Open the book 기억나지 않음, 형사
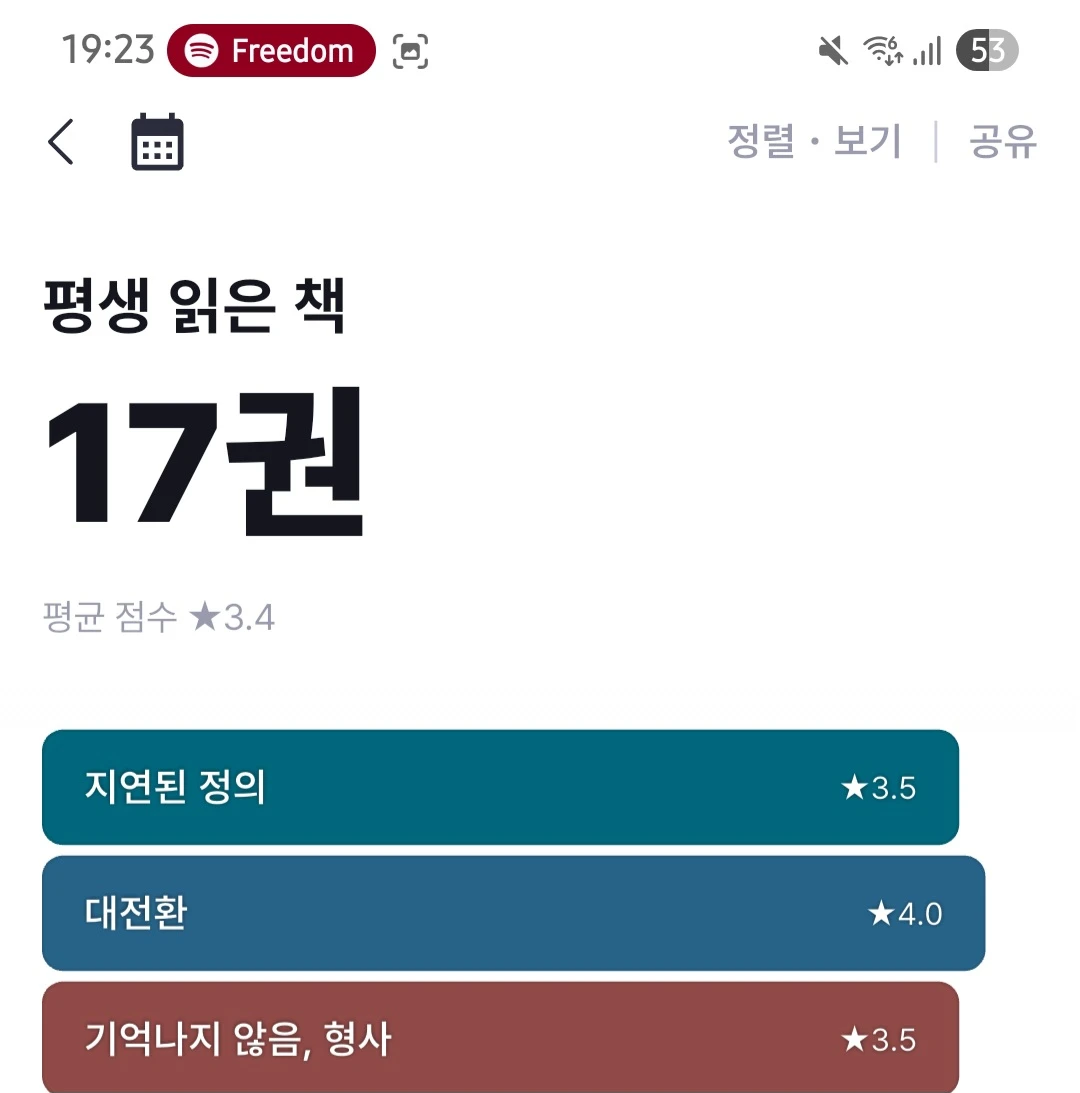 (500, 1038)
